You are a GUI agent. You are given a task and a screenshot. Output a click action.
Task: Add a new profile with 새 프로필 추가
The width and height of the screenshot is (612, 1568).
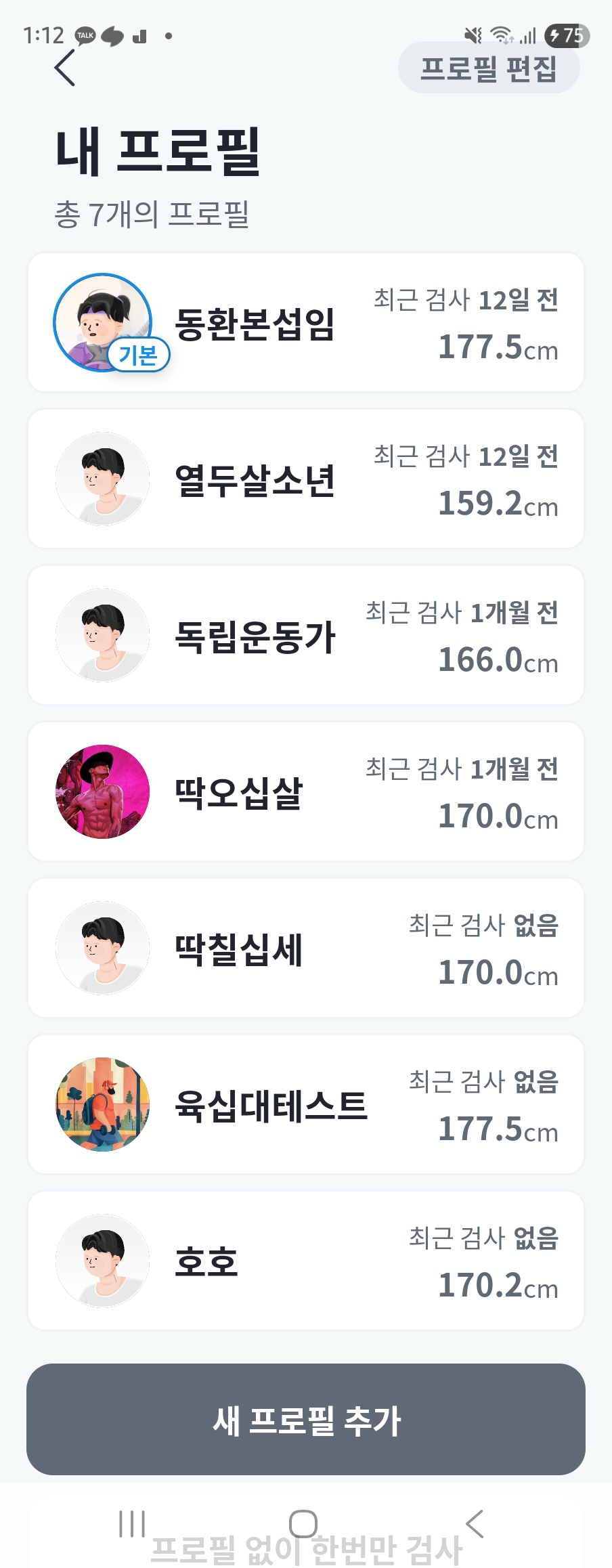click(x=306, y=1420)
